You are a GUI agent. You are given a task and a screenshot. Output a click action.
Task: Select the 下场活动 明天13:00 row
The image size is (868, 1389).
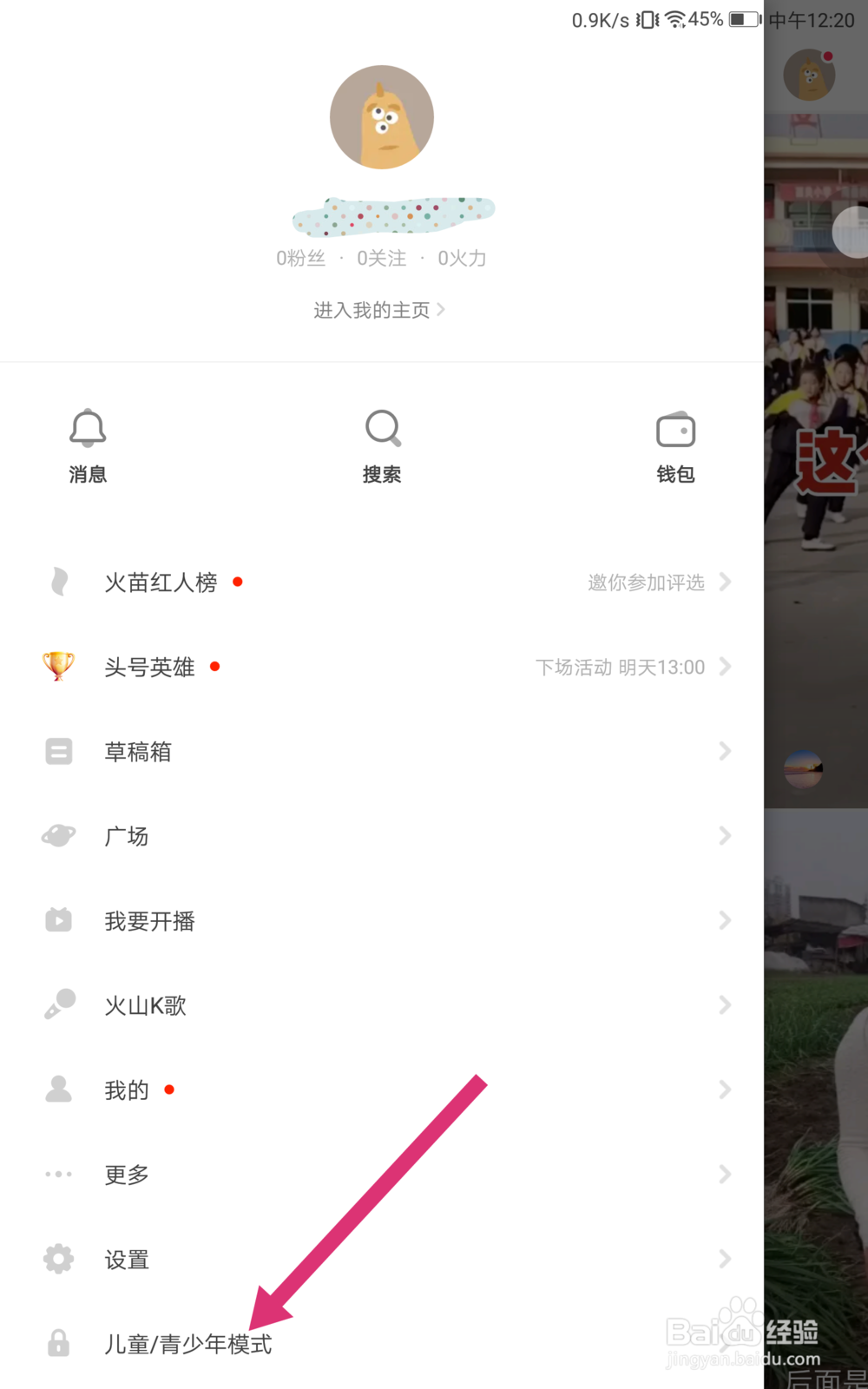coord(620,667)
